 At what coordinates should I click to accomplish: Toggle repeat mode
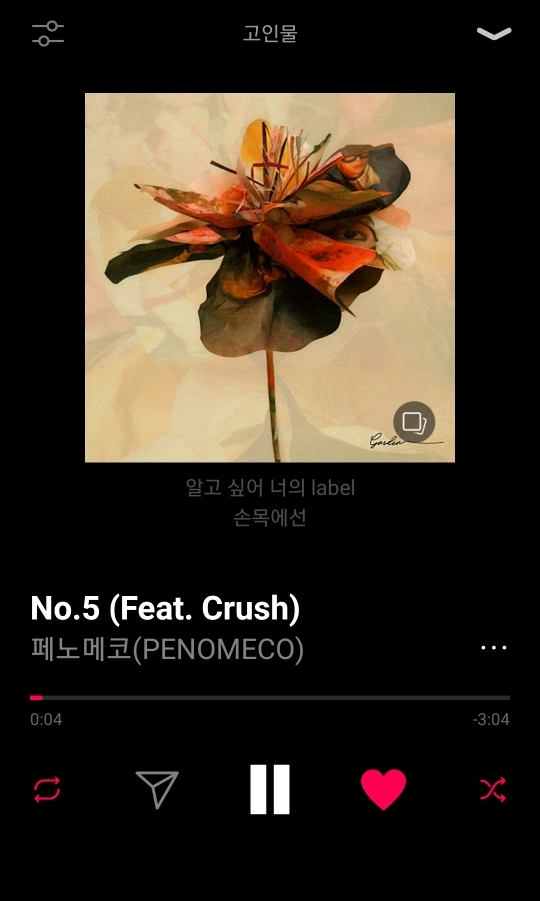pos(47,790)
